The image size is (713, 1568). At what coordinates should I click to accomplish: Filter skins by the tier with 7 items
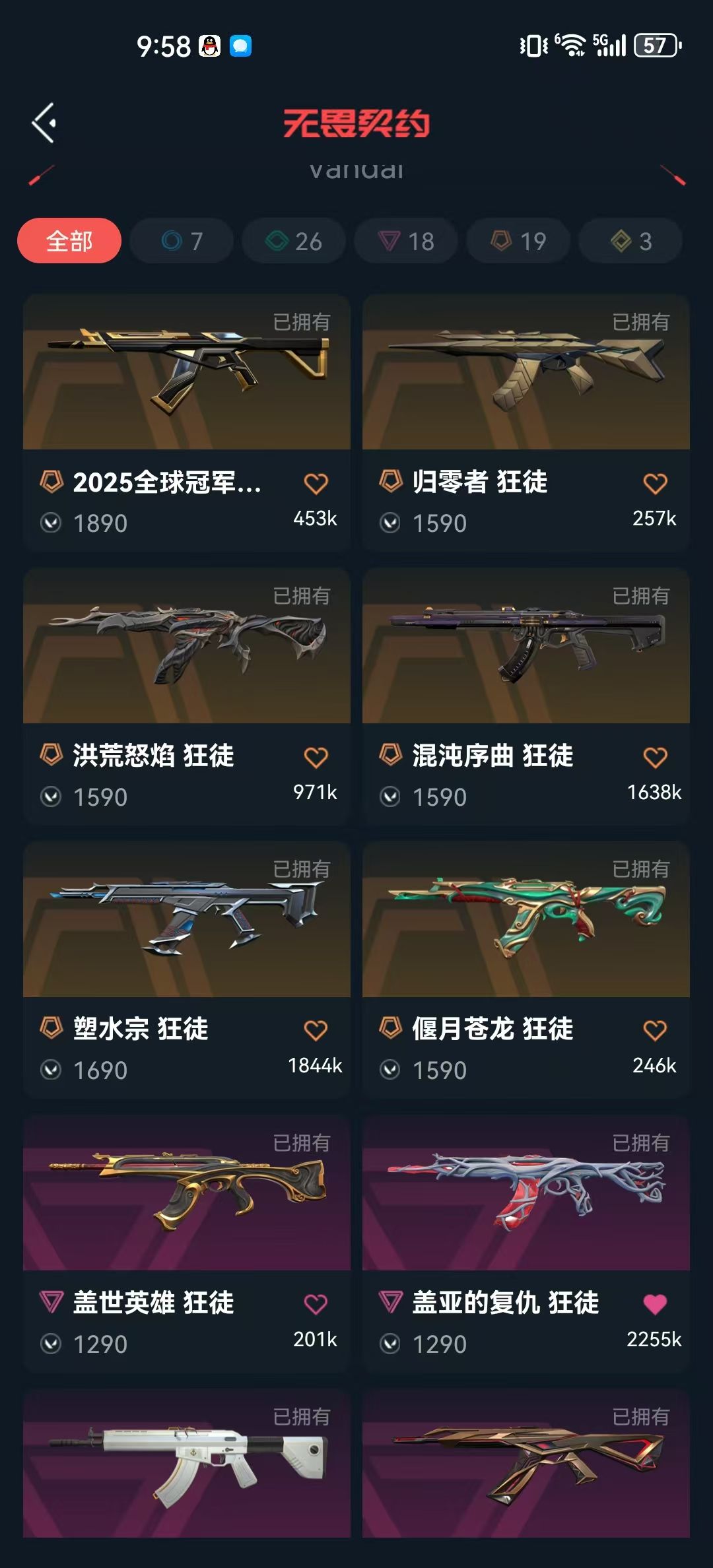tap(182, 241)
